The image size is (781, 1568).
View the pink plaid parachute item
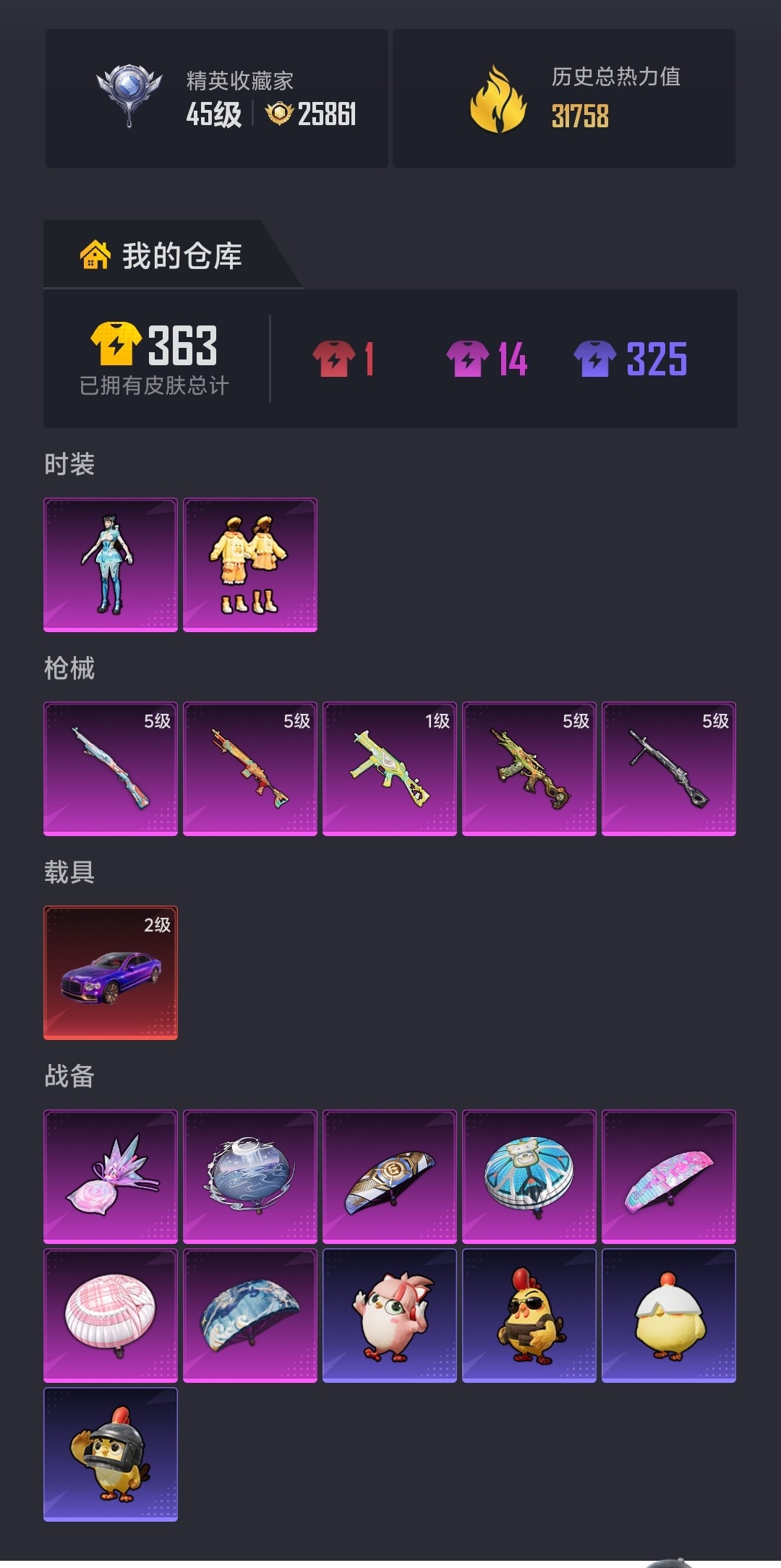[111, 1316]
